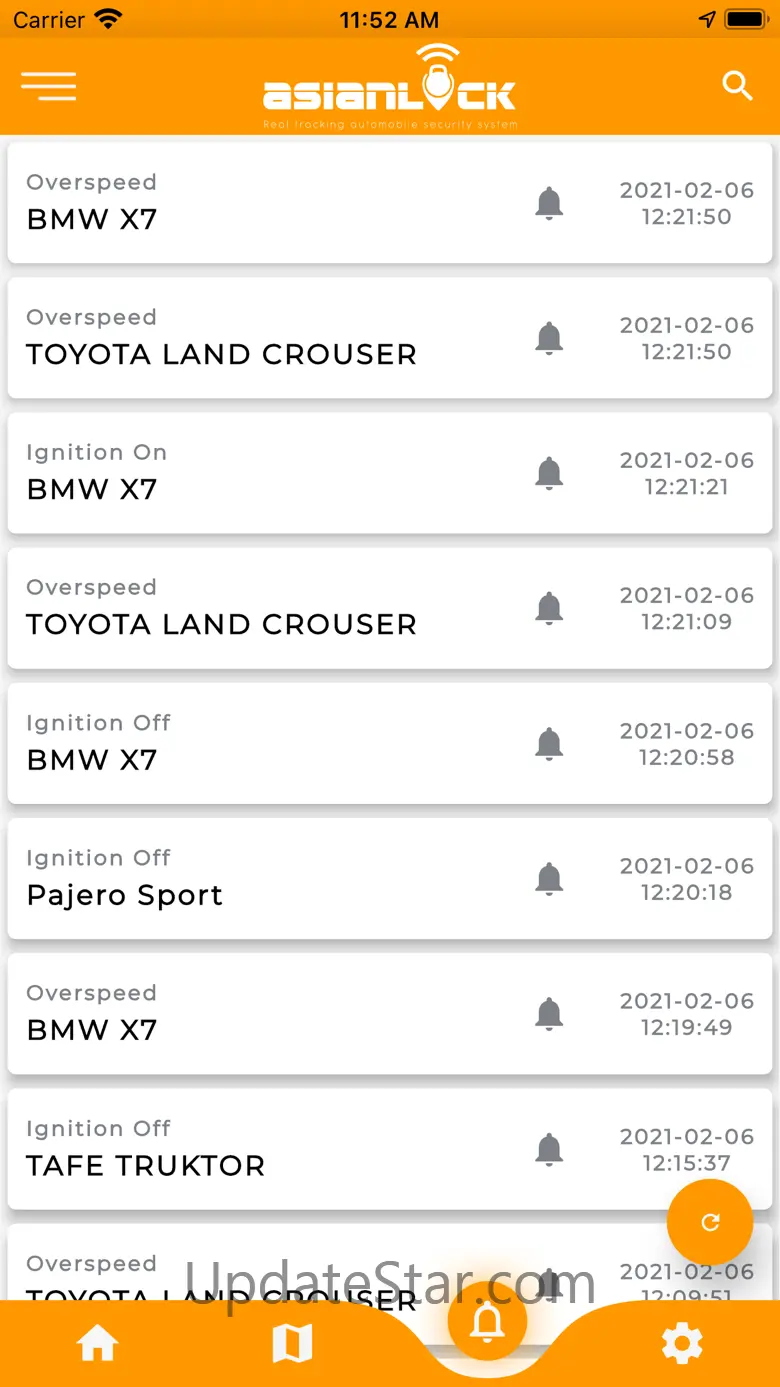This screenshot has width=780, height=1387.
Task: Tap the refresh floating button
Action: coord(710,1222)
